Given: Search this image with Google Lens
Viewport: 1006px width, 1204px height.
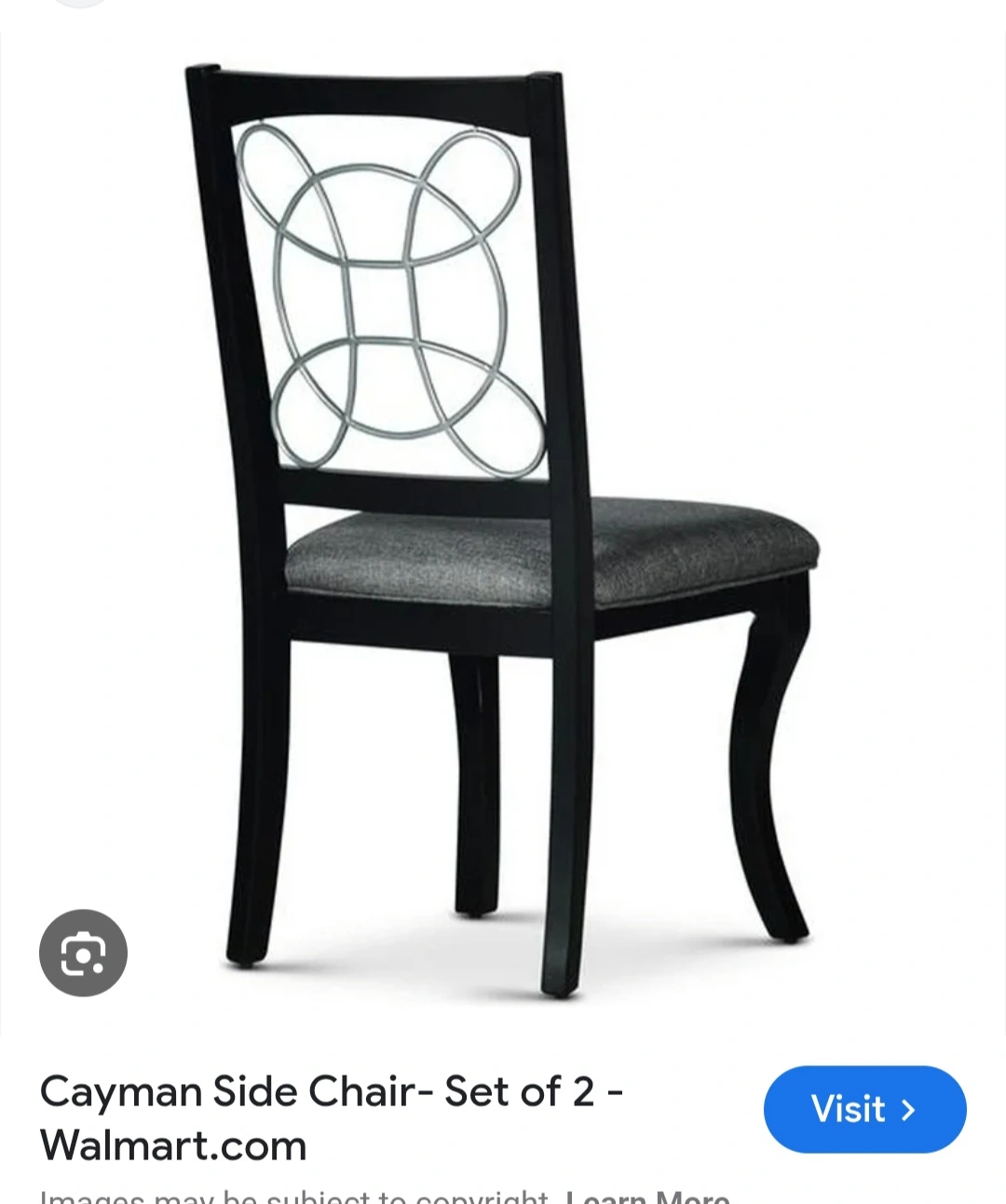Looking at the screenshot, I should [83, 953].
